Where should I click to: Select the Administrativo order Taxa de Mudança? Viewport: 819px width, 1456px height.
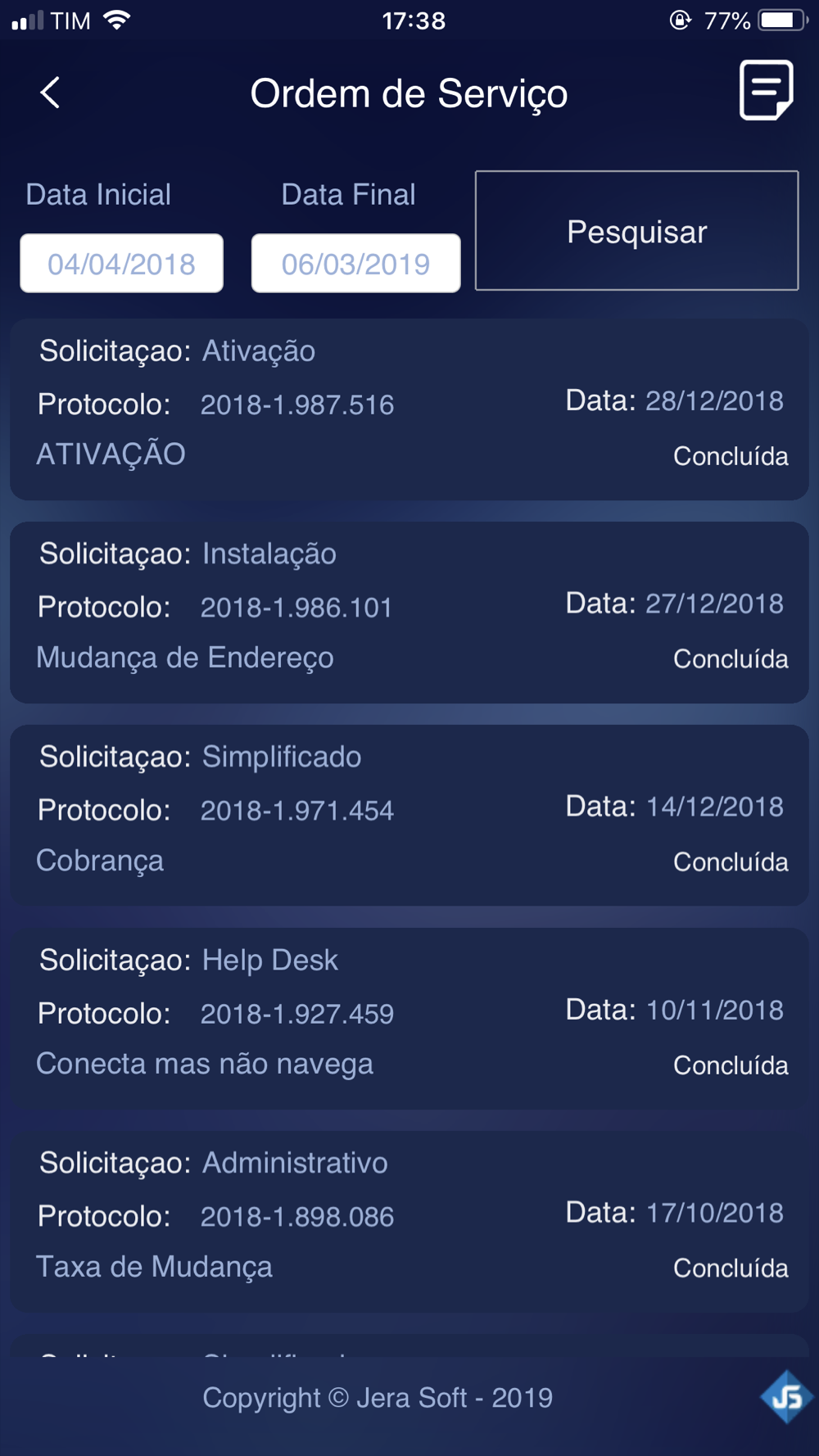pyautogui.click(x=409, y=1222)
